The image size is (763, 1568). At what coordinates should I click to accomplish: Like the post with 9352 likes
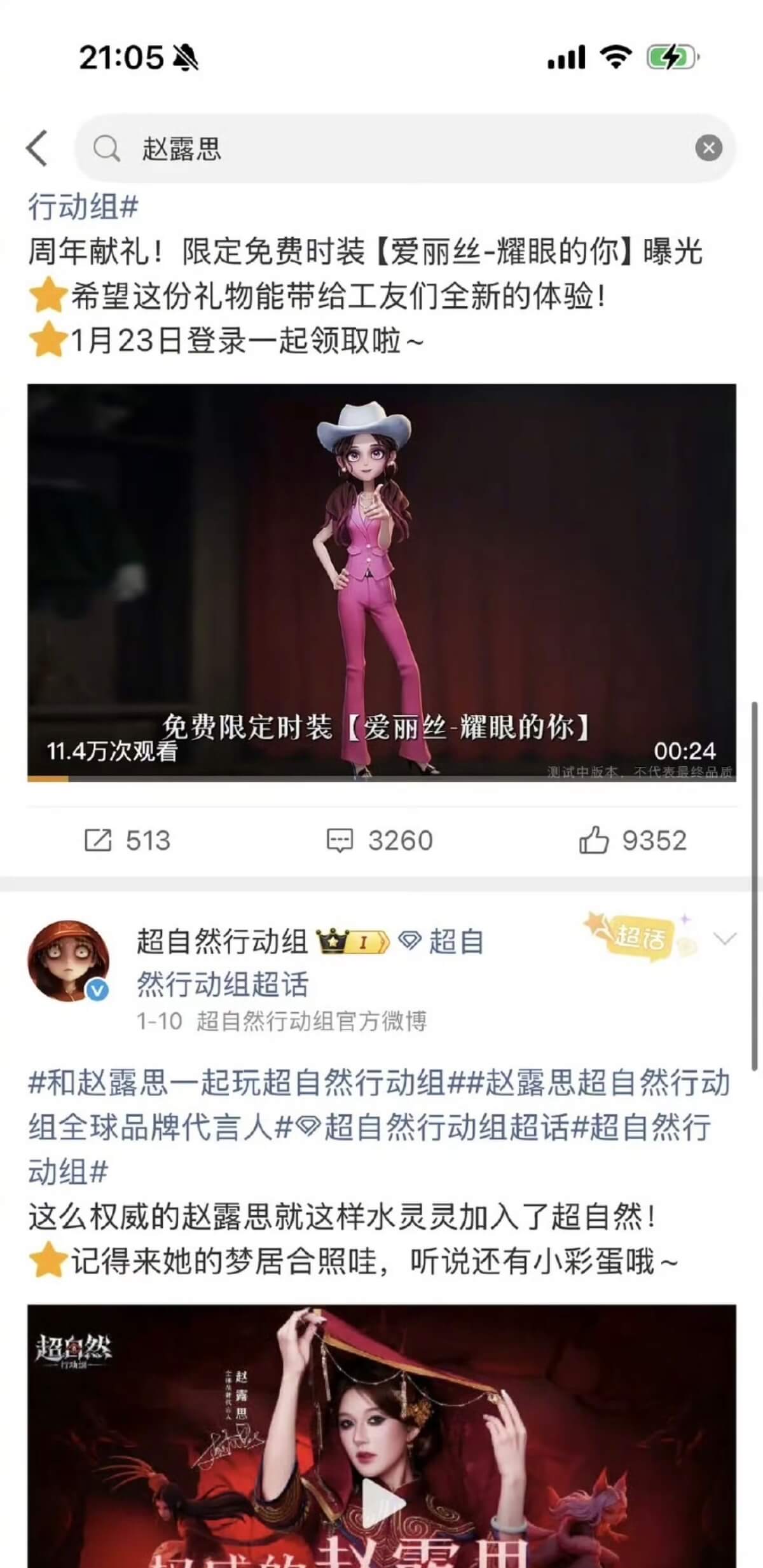pyautogui.click(x=633, y=840)
